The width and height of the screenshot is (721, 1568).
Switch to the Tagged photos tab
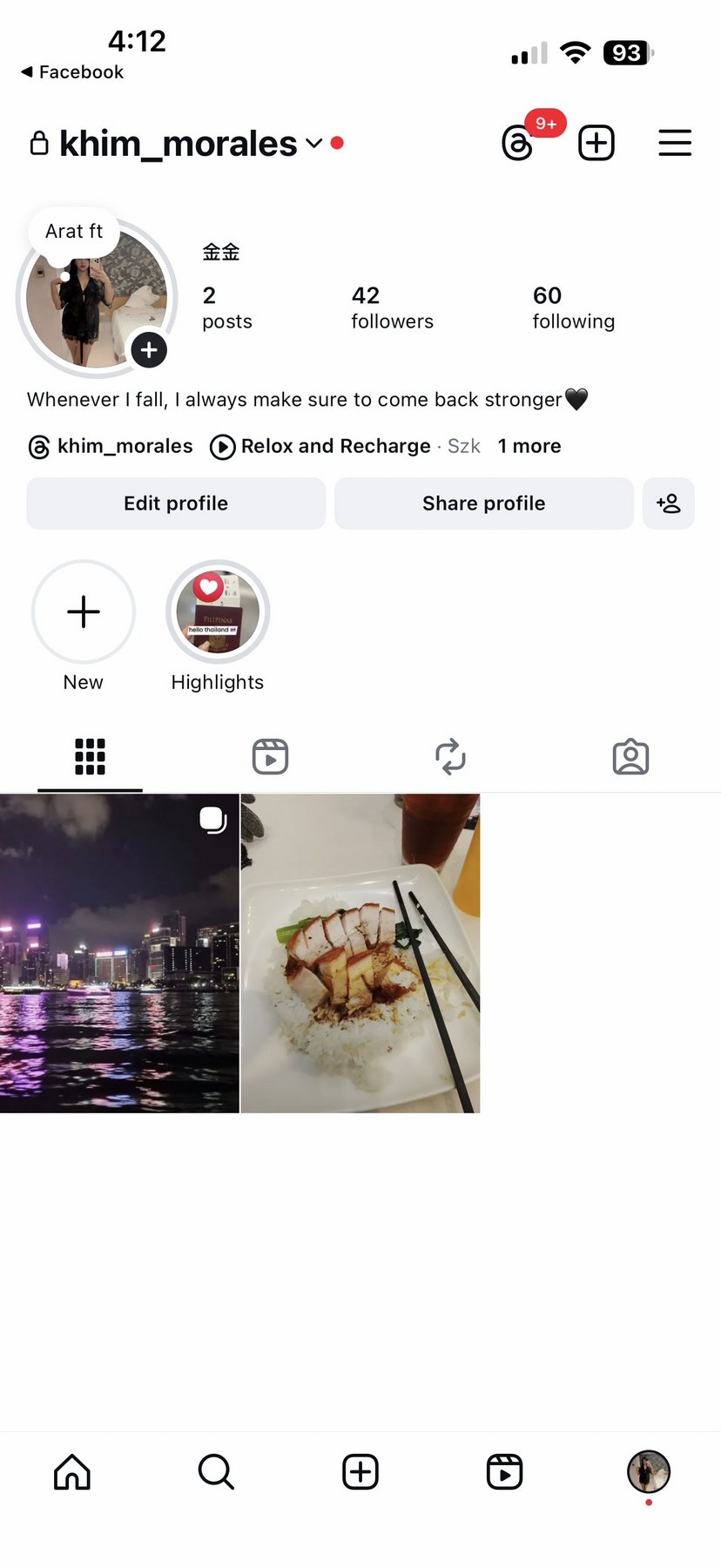630,757
